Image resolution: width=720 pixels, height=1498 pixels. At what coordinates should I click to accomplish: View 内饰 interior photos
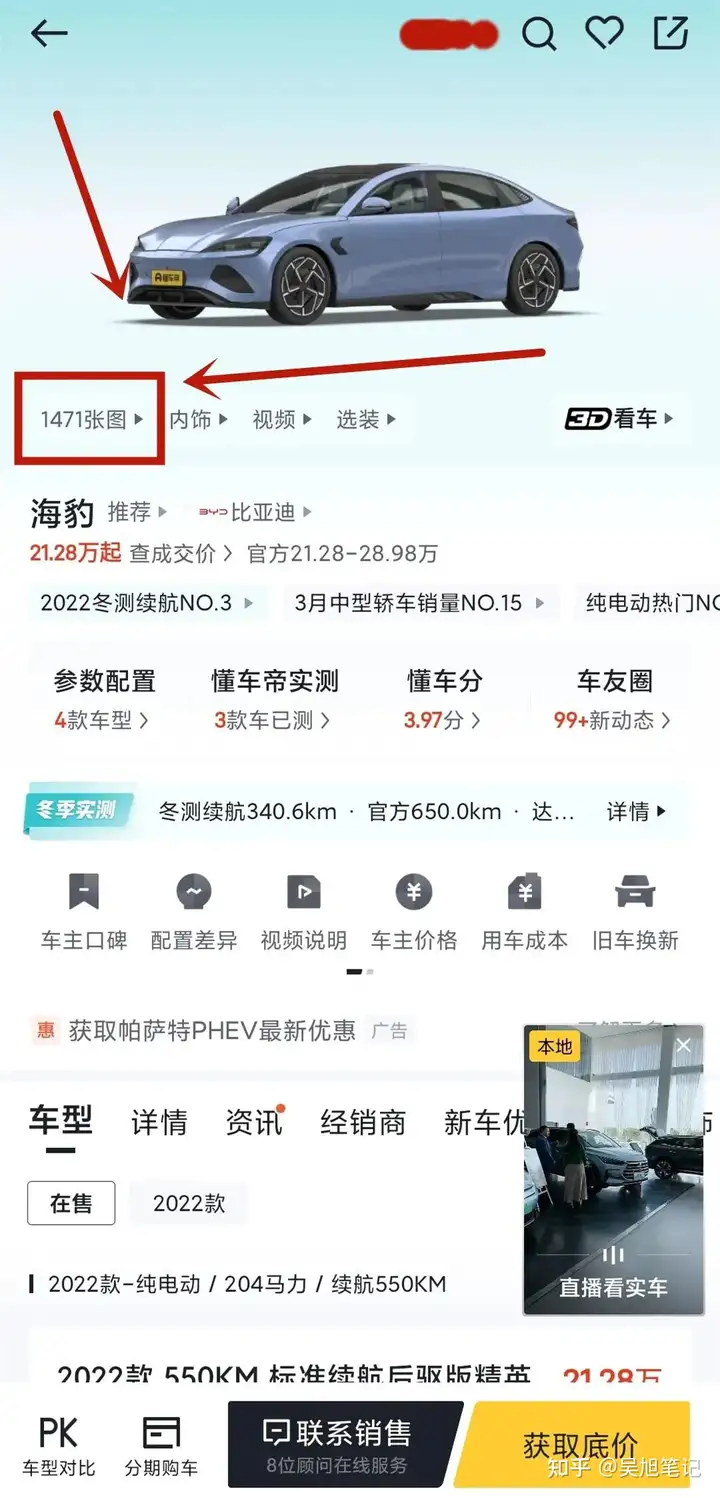coord(197,419)
